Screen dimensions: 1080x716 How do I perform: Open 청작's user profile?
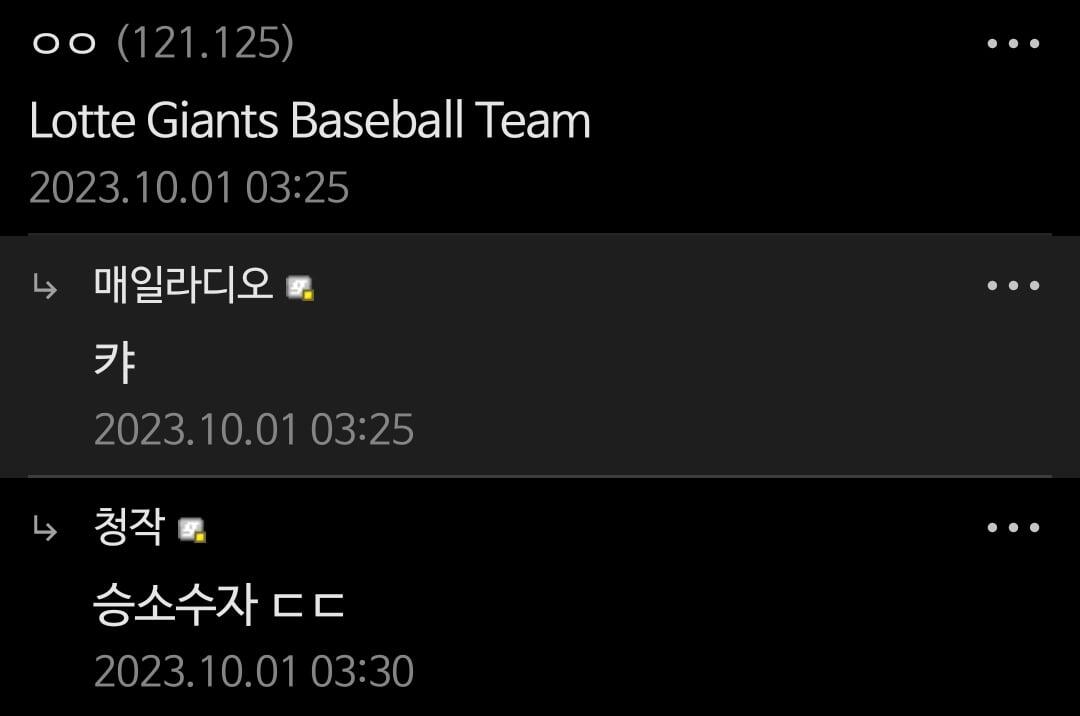128,528
